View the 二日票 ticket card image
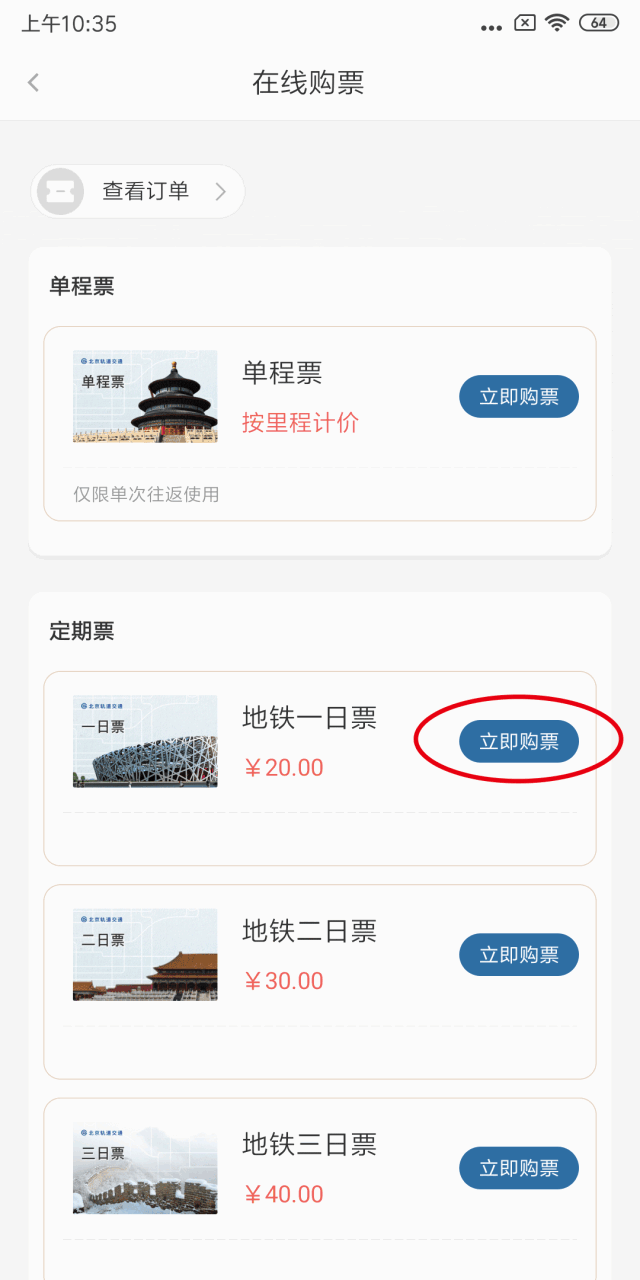 pyautogui.click(x=145, y=954)
